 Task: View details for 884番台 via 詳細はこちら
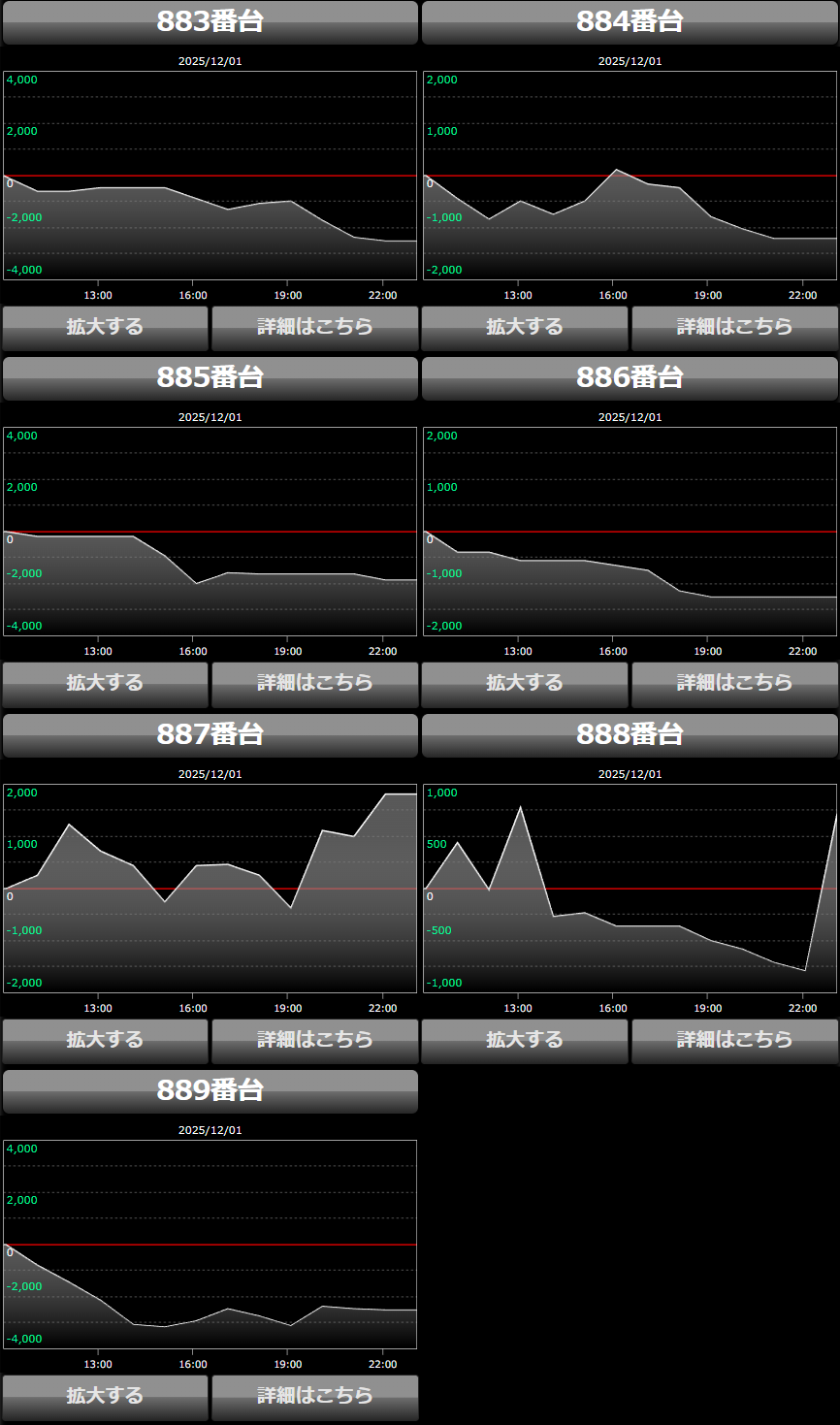point(734,328)
